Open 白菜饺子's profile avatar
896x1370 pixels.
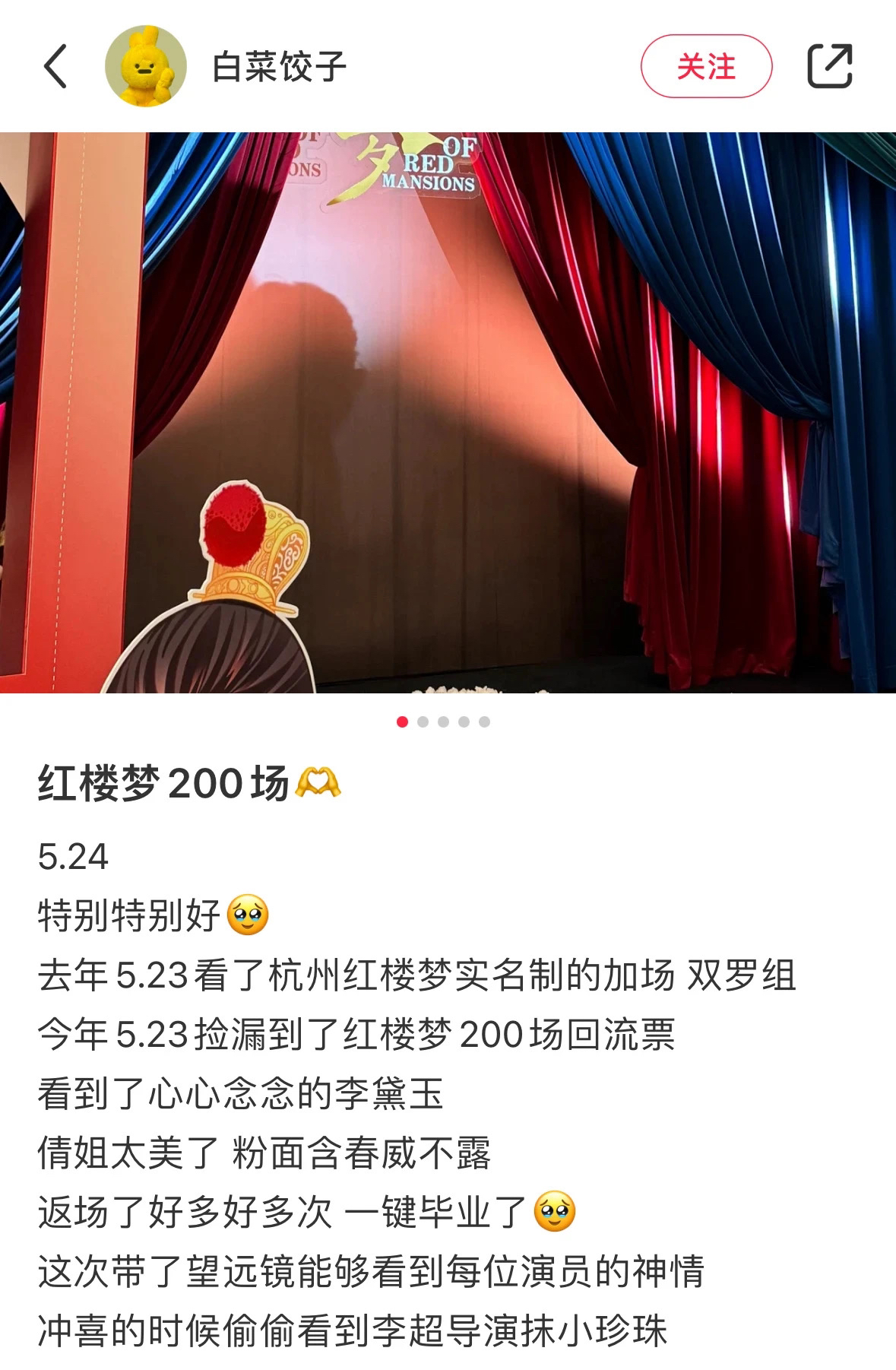pos(145,66)
